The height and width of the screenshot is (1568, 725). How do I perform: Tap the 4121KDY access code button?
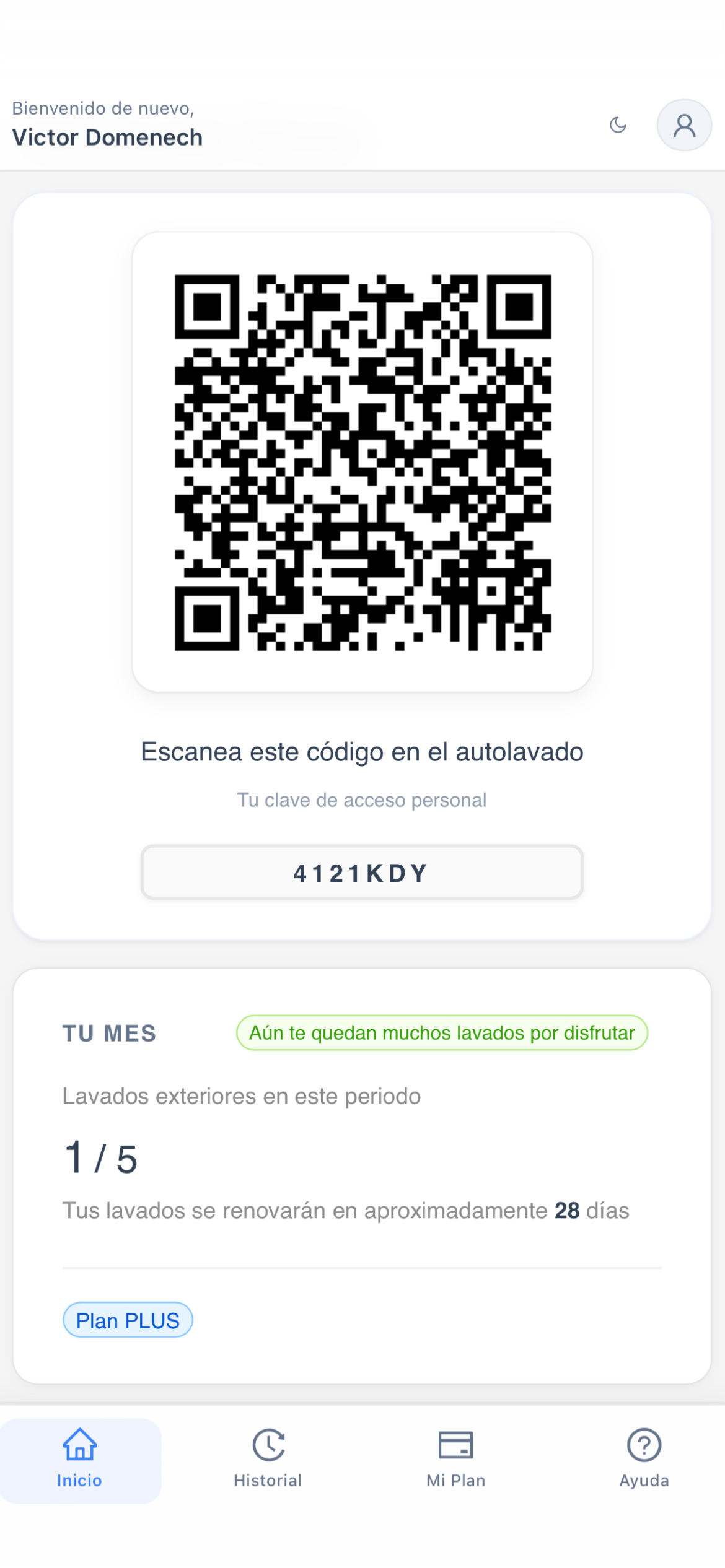coord(362,873)
